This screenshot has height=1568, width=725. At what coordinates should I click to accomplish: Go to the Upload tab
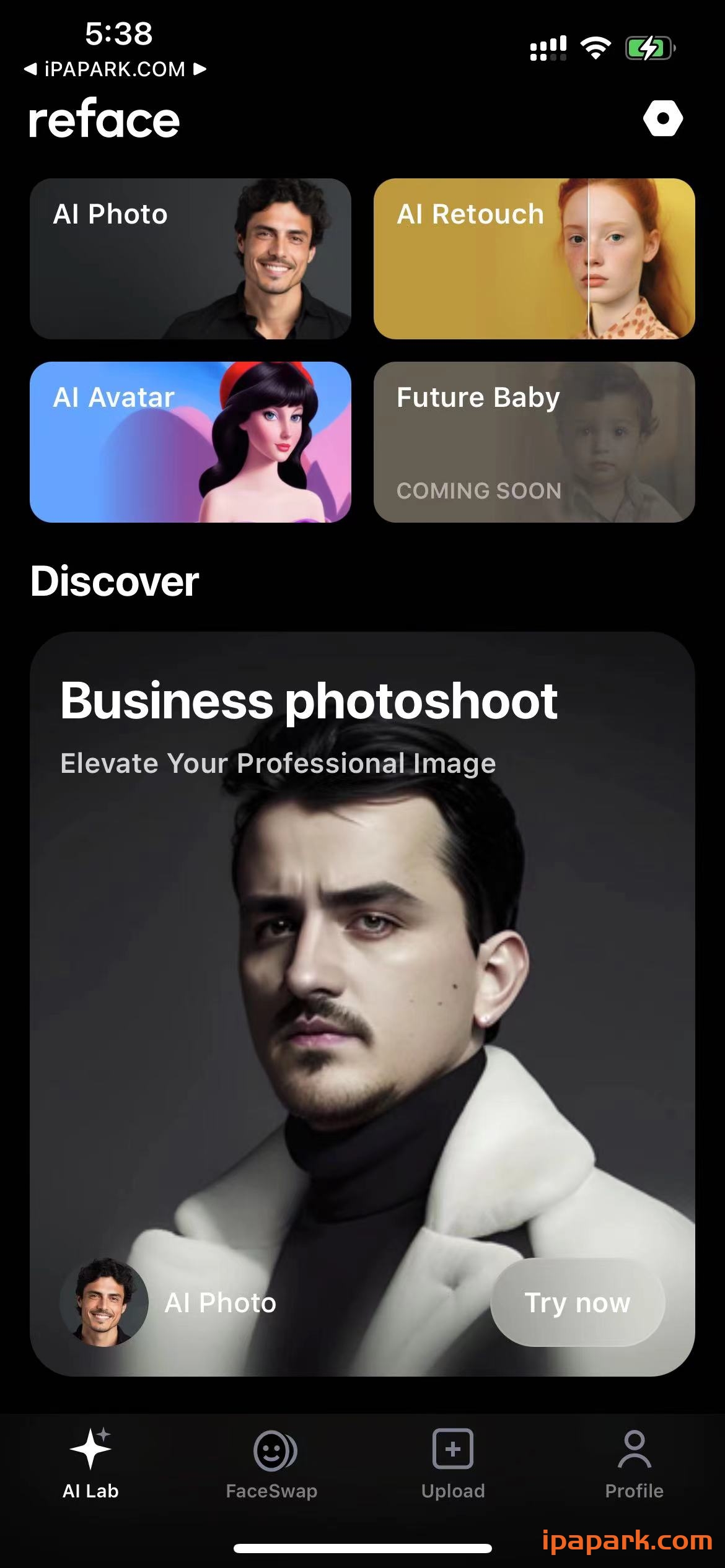pos(453,1464)
